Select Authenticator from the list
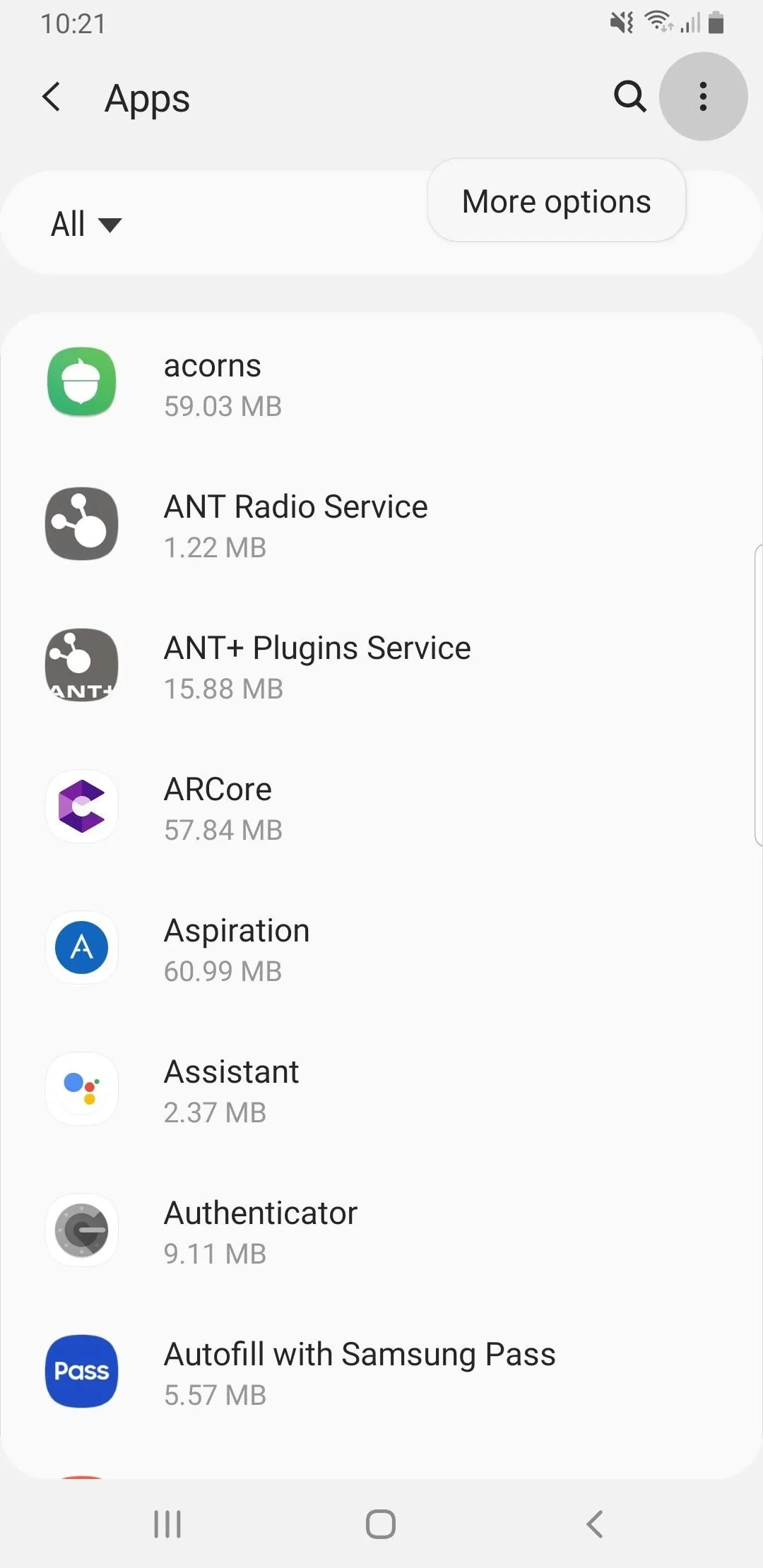This screenshot has width=763, height=1568. [381, 1230]
